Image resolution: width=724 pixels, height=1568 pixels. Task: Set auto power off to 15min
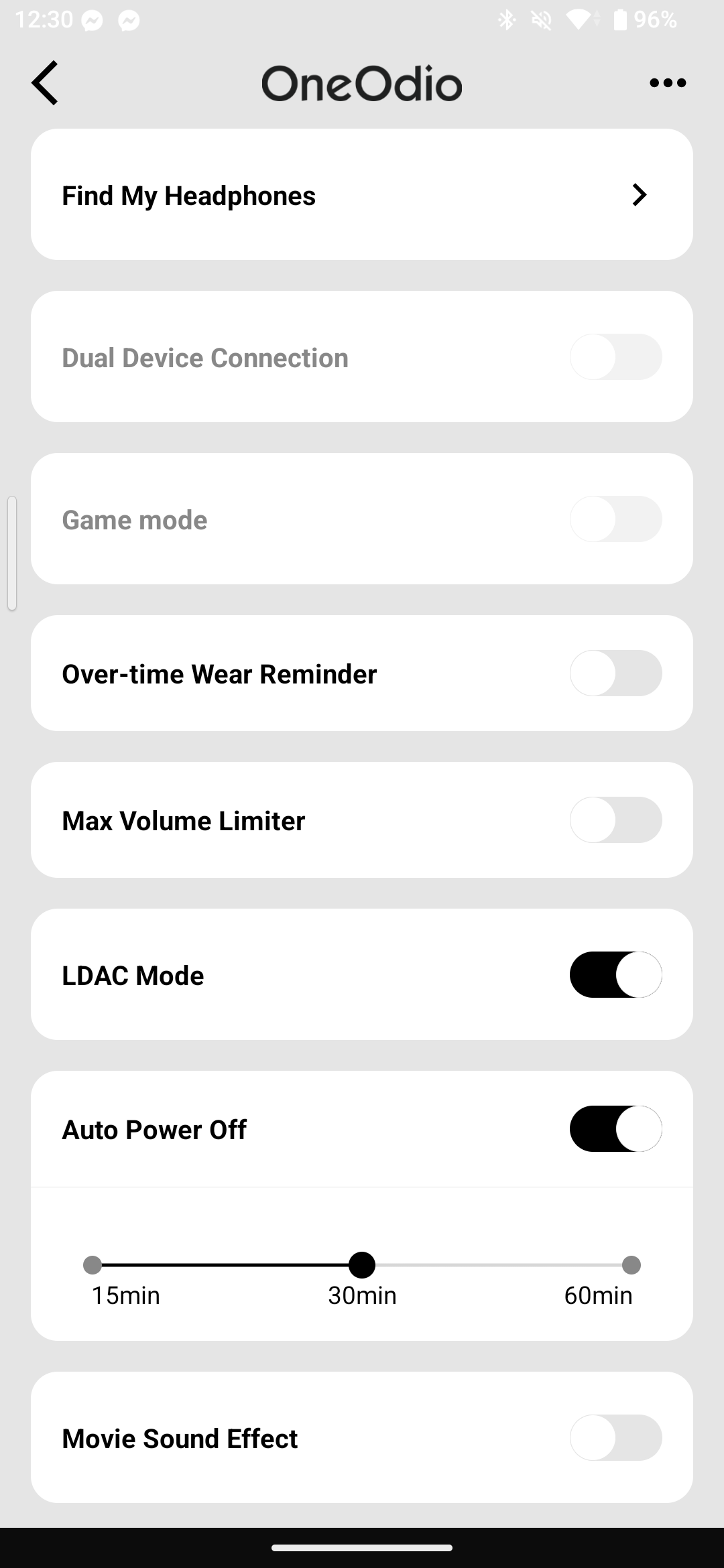[93, 1265]
